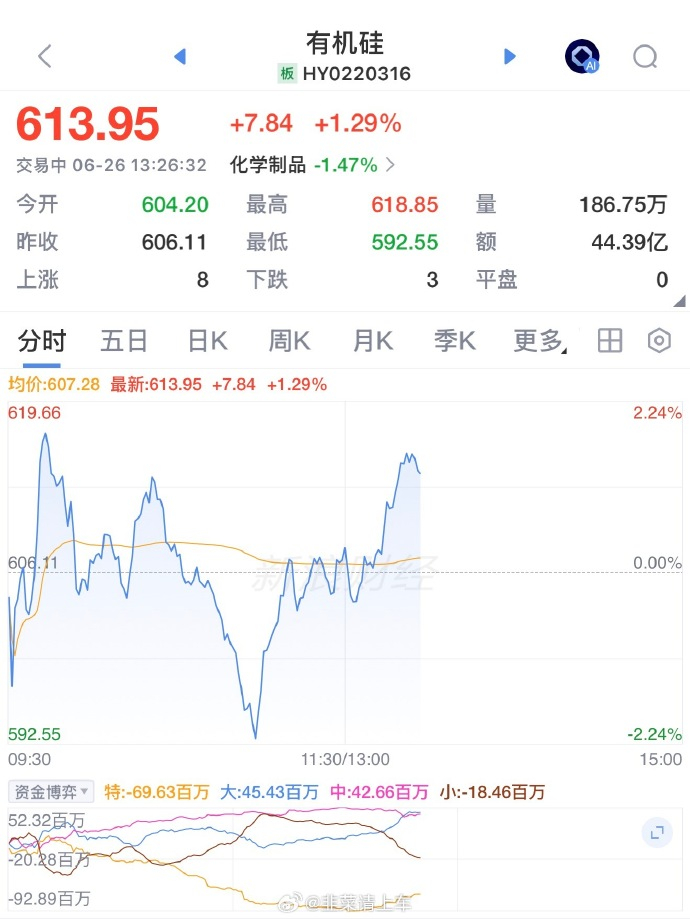This screenshot has height=919, width=690.
Task: Switch to the 季K chart tab
Action: pyautogui.click(x=454, y=341)
